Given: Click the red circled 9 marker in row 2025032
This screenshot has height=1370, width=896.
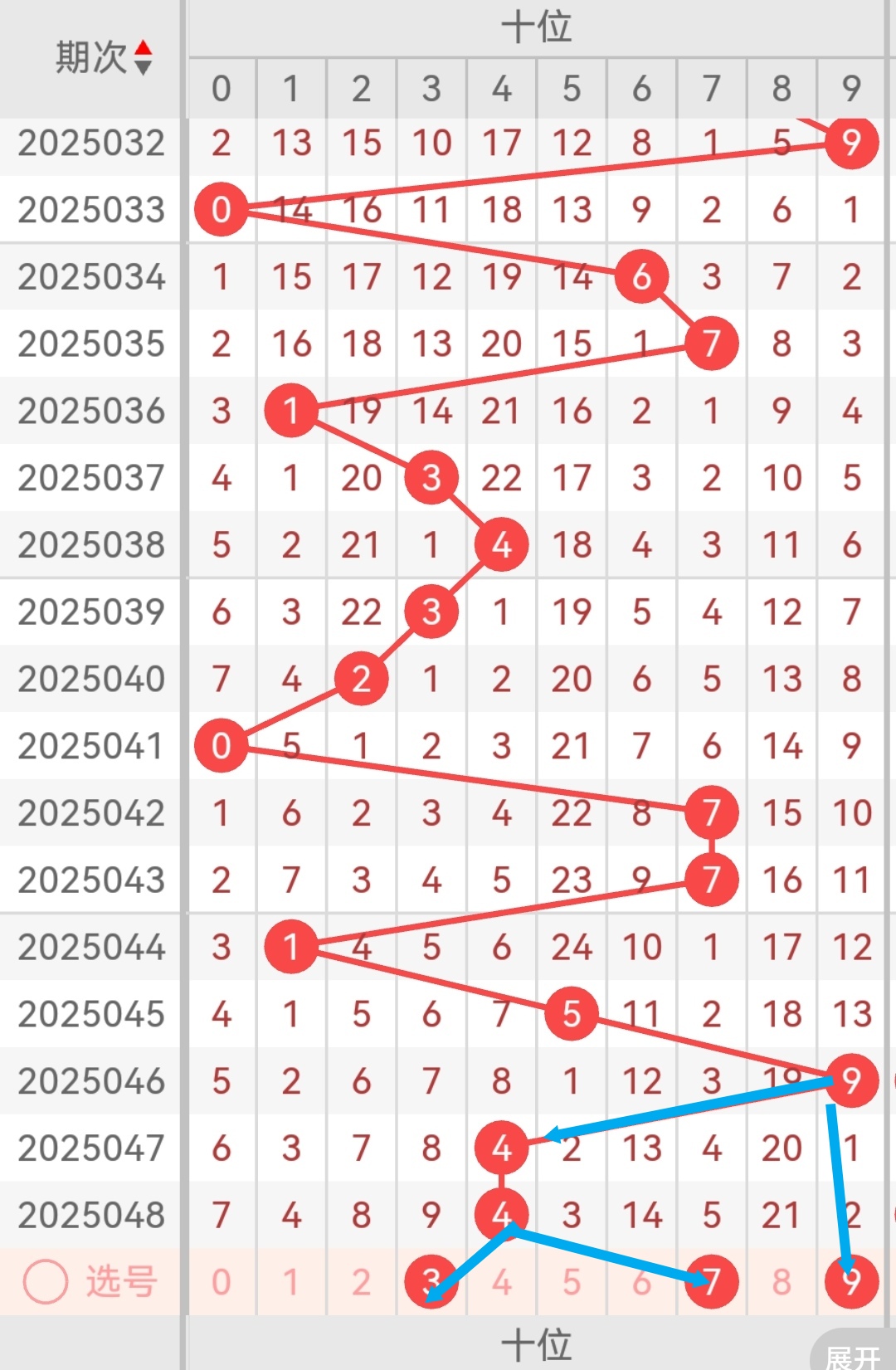Looking at the screenshot, I should click(x=850, y=143).
